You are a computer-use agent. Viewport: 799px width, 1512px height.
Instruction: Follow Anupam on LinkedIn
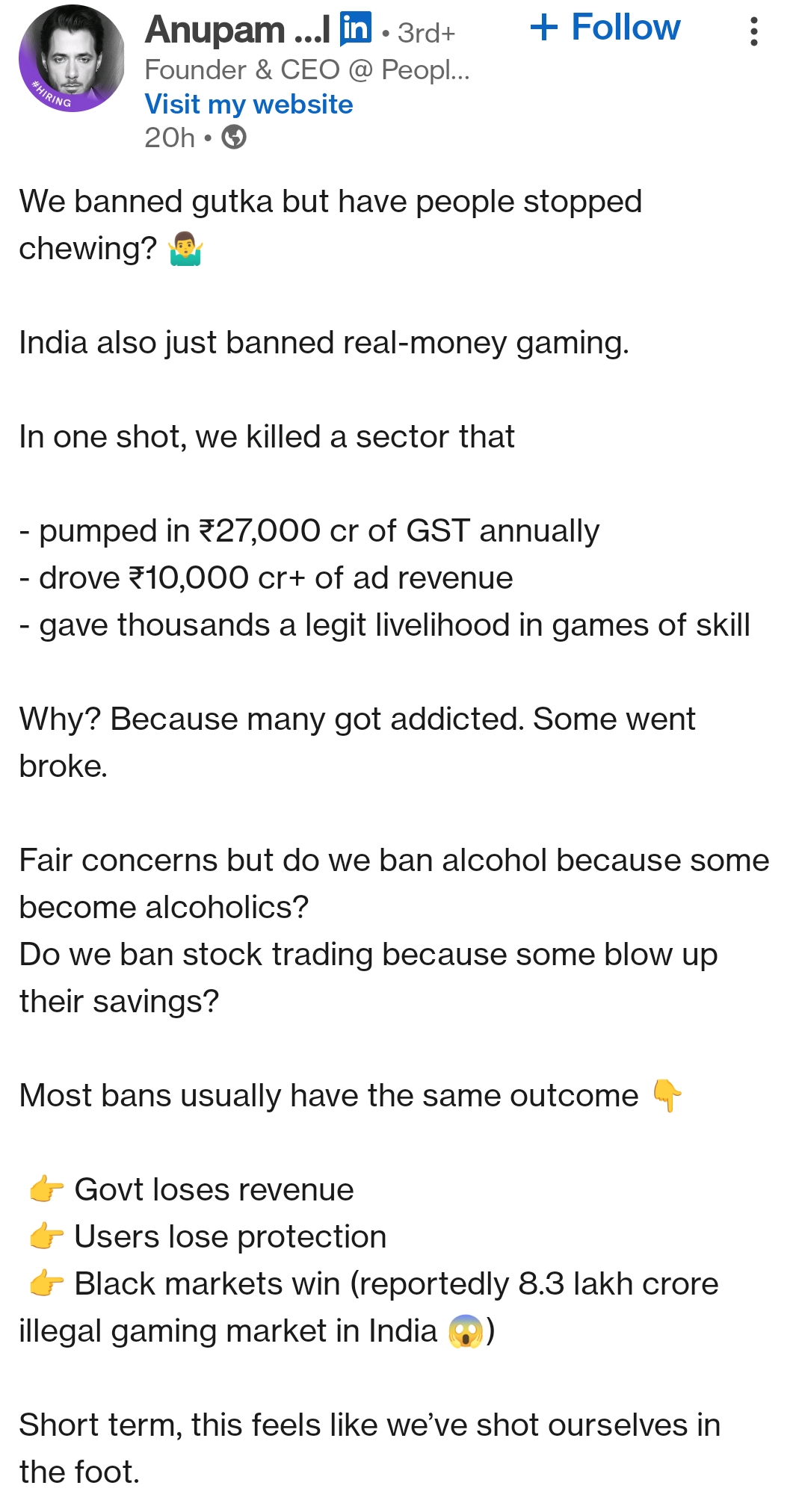(x=605, y=28)
